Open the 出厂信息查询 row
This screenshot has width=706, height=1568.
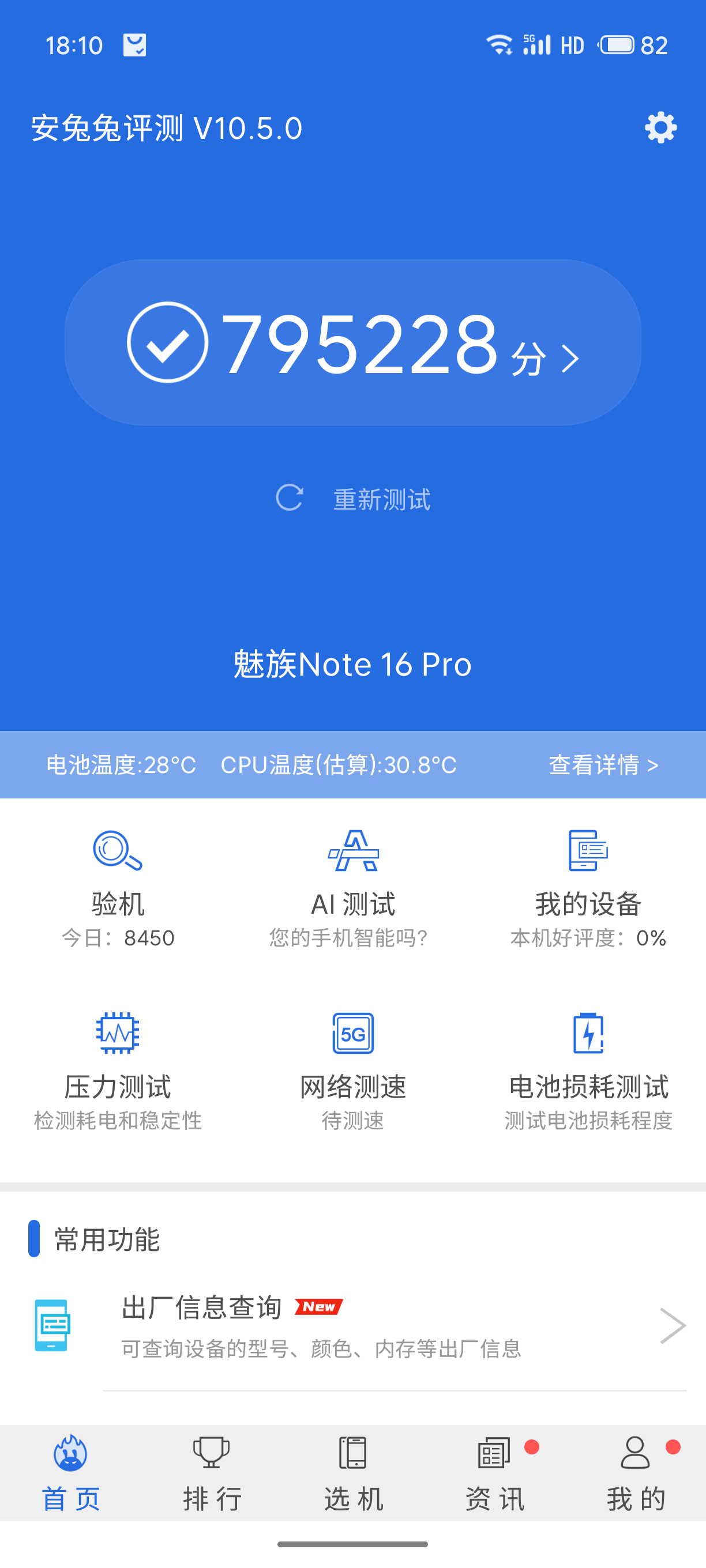pyautogui.click(x=352, y=1327)
